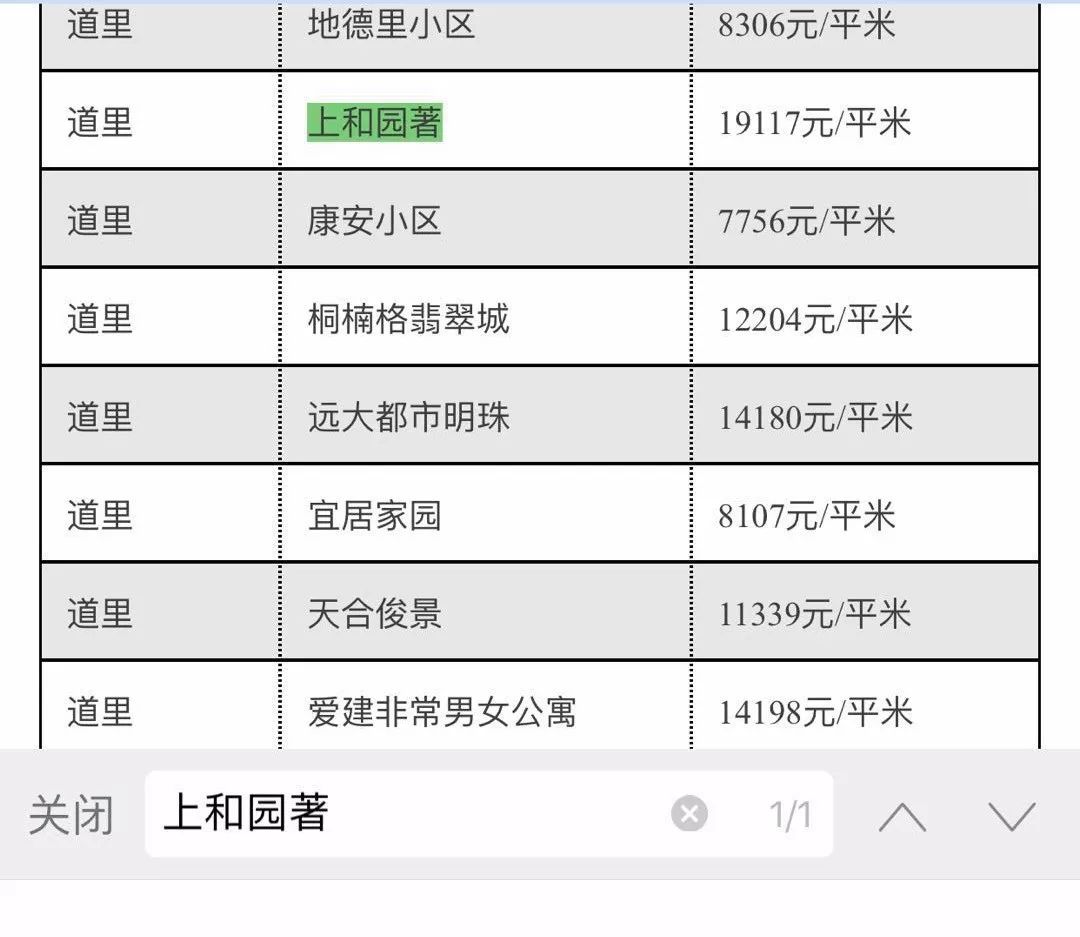Clear the search text 上和园著
The height and width of the screenshot is (937, 1080).
pos(689,814)
